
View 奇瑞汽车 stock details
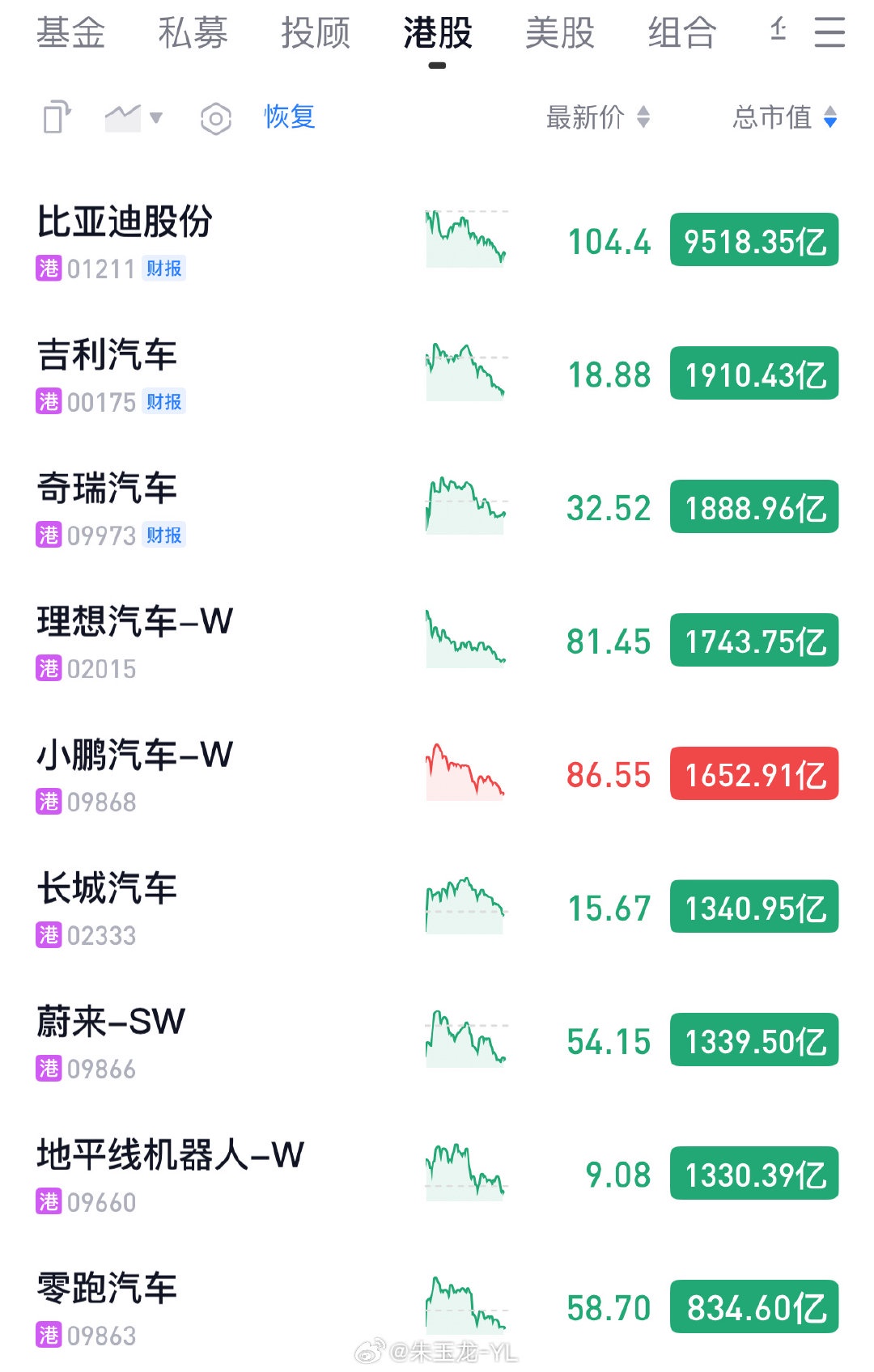pos(107,489)
